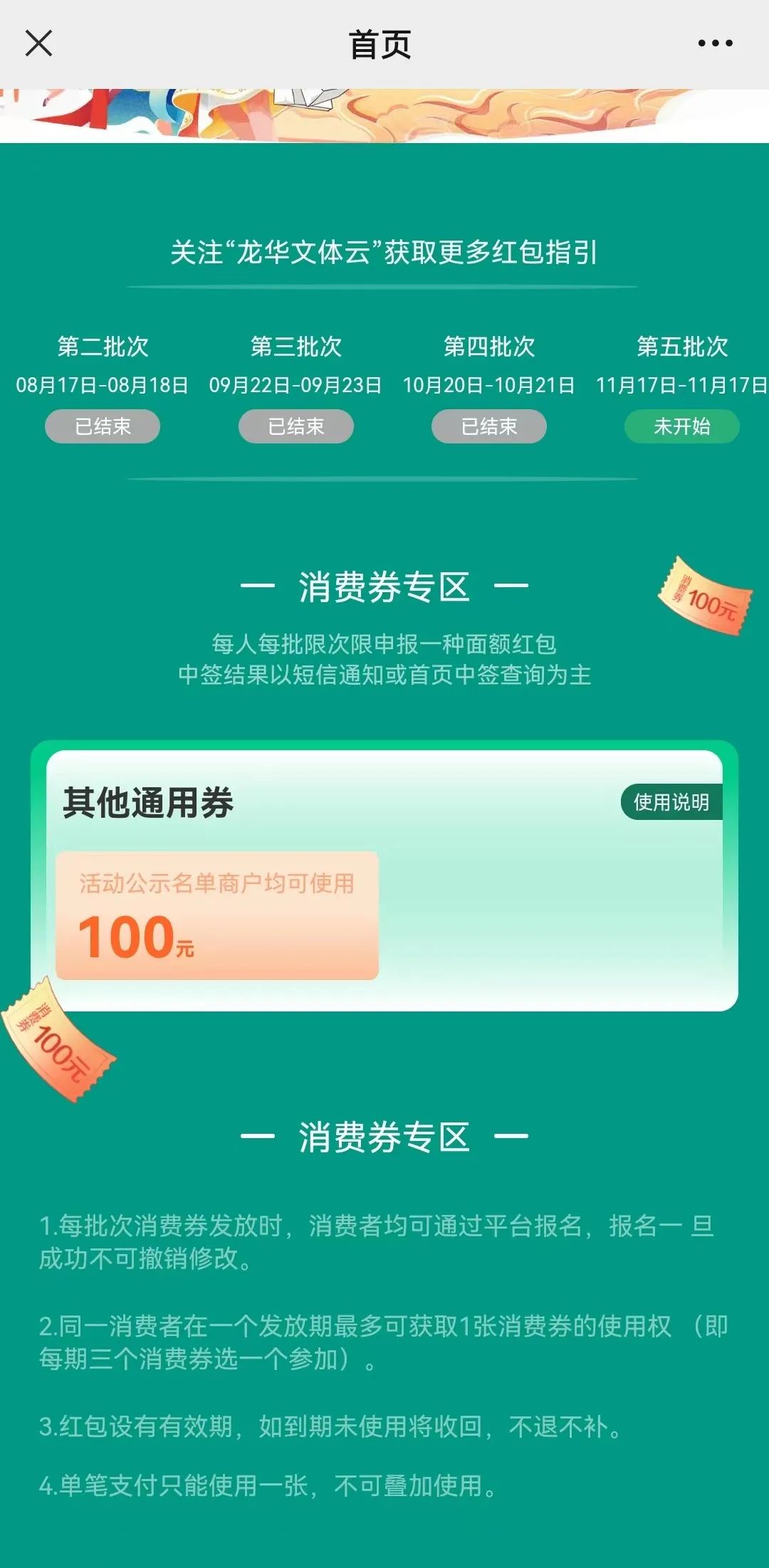The height and width of the screenshot is (1568, 769).
Task: Open the three-dot overflow menu
Action: pos(715,43)
